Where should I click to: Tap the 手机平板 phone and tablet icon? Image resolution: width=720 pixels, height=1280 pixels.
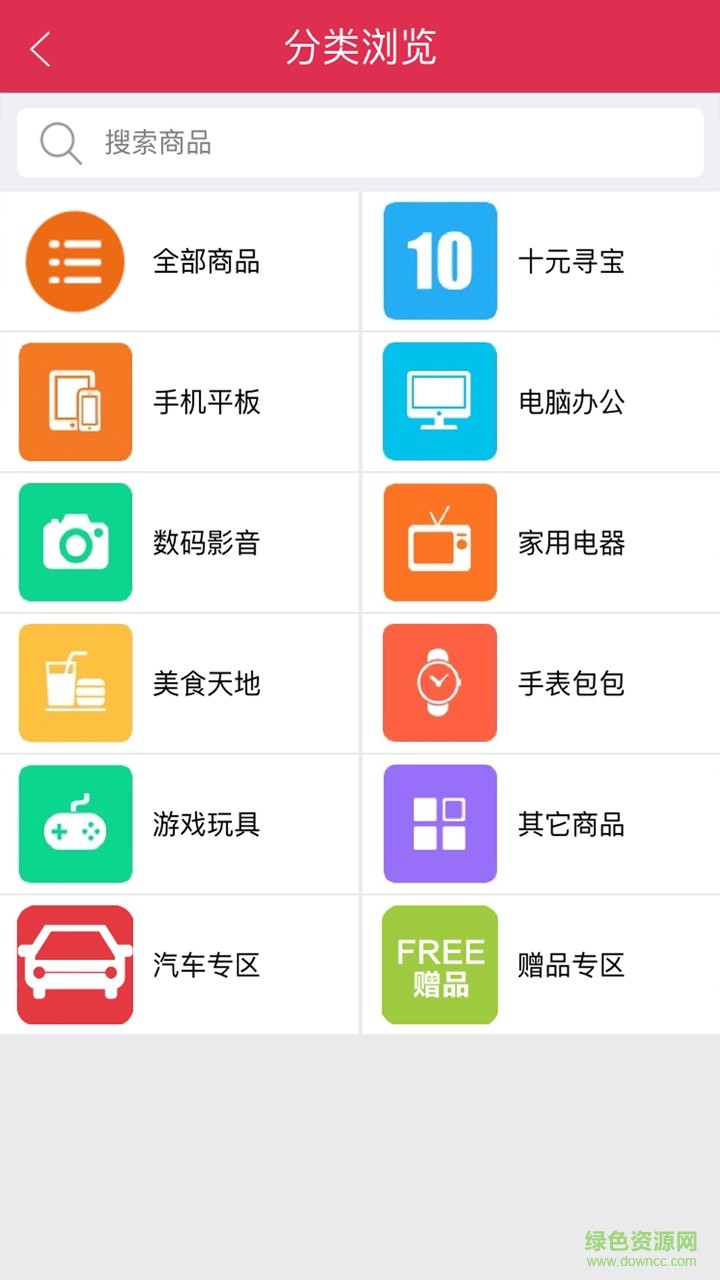(x=74, y=402)
